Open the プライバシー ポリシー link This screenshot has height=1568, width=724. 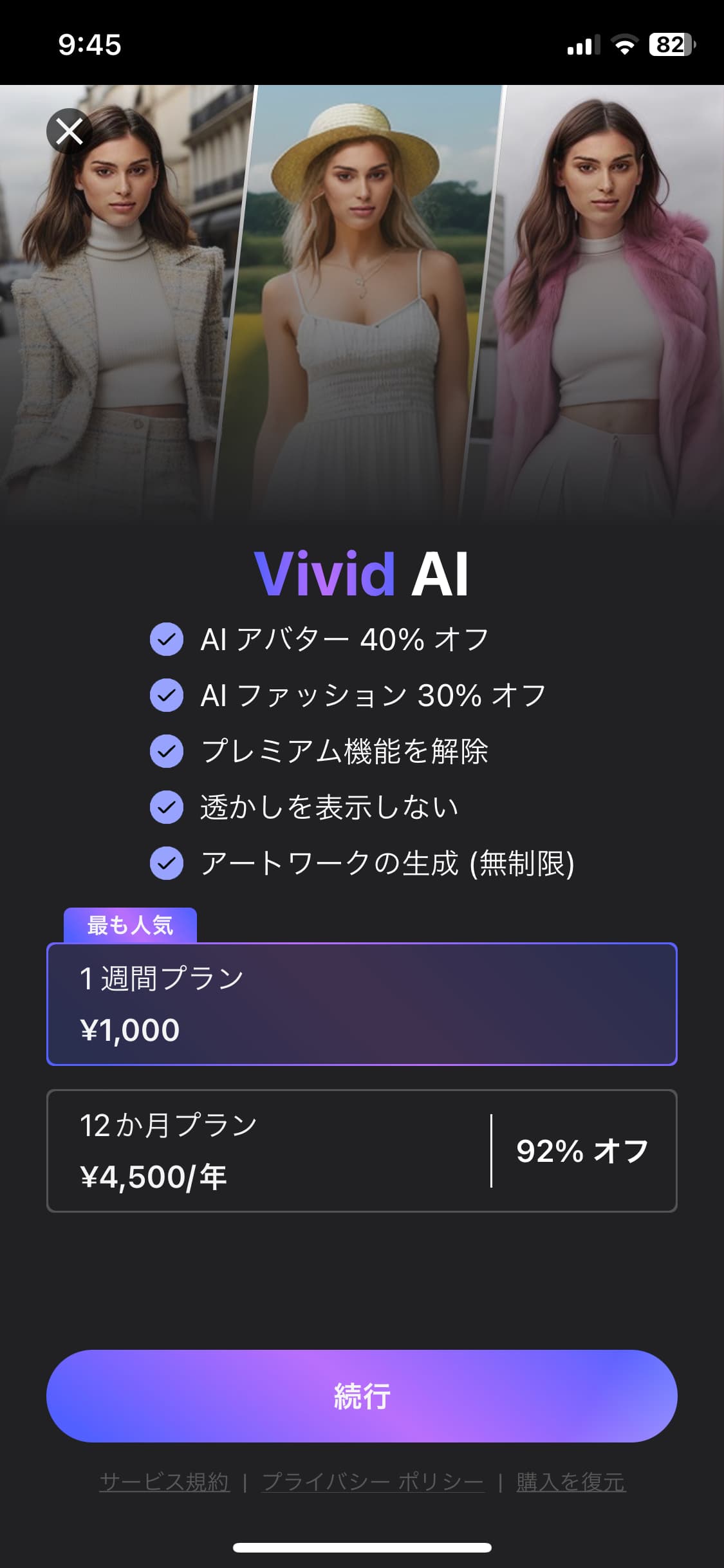click(373, 1482)
